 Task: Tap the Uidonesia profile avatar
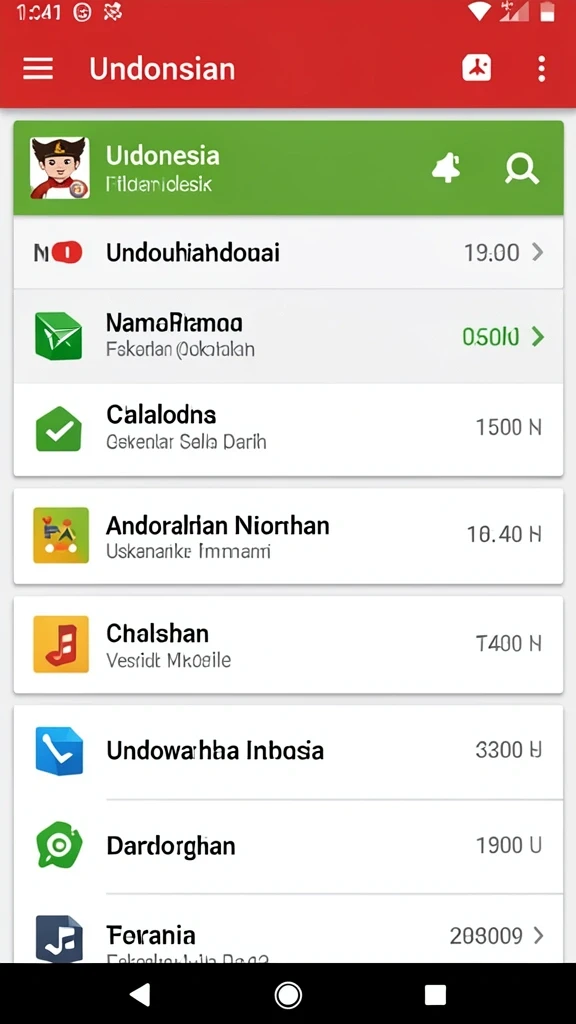(x=59, y=168)
